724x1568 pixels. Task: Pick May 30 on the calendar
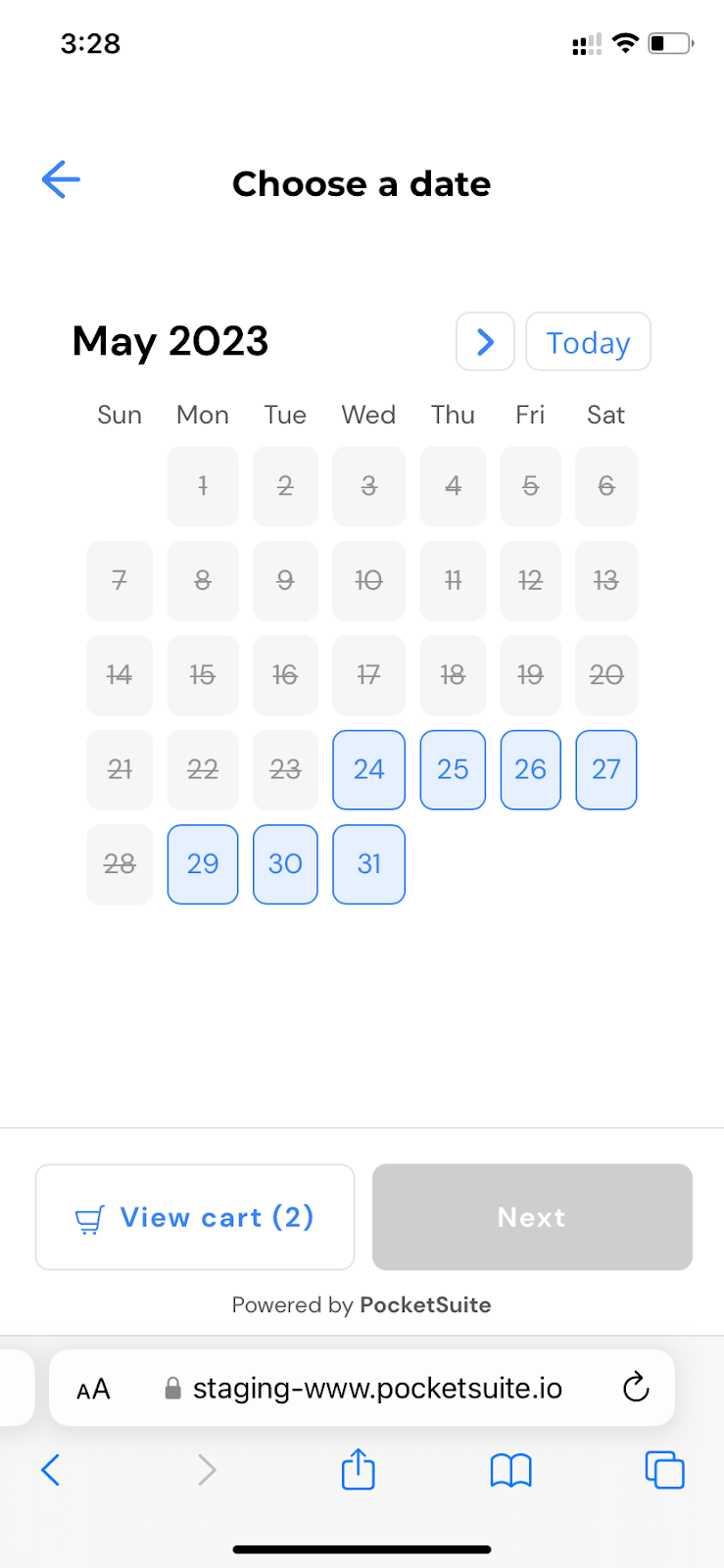pyautogui.click(x=285, y=864)
